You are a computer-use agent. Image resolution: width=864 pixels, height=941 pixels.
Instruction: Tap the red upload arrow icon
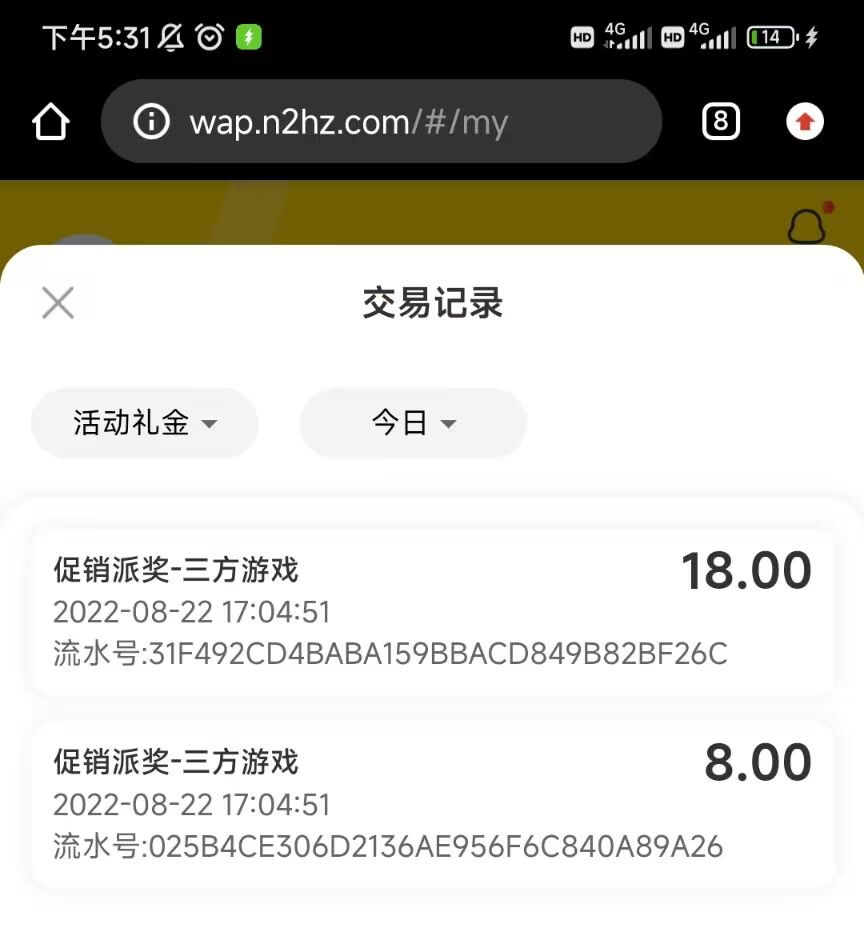coord(805,122)
